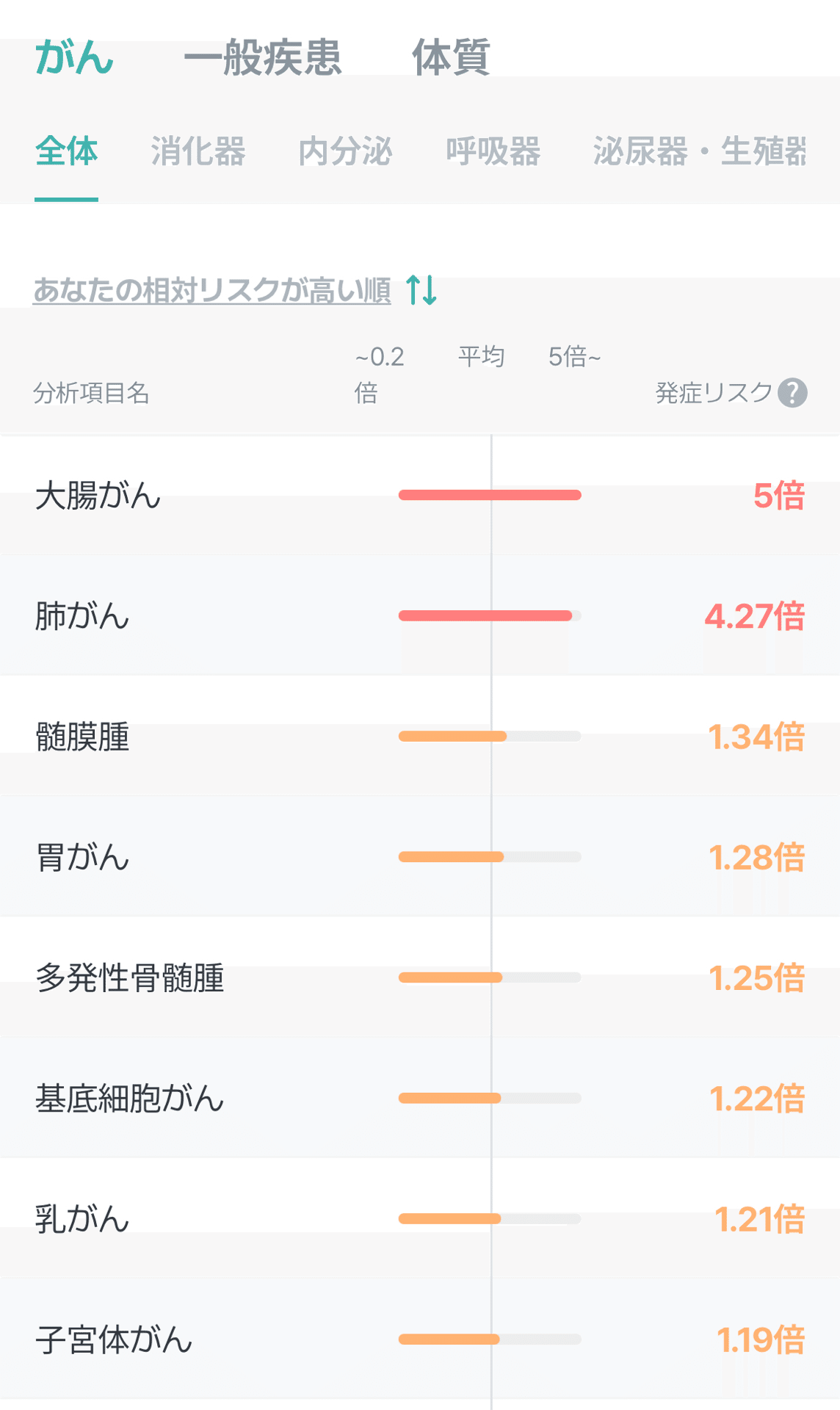
Task: Switch to the 一般疾患 tab
Action: coord(262,58)
